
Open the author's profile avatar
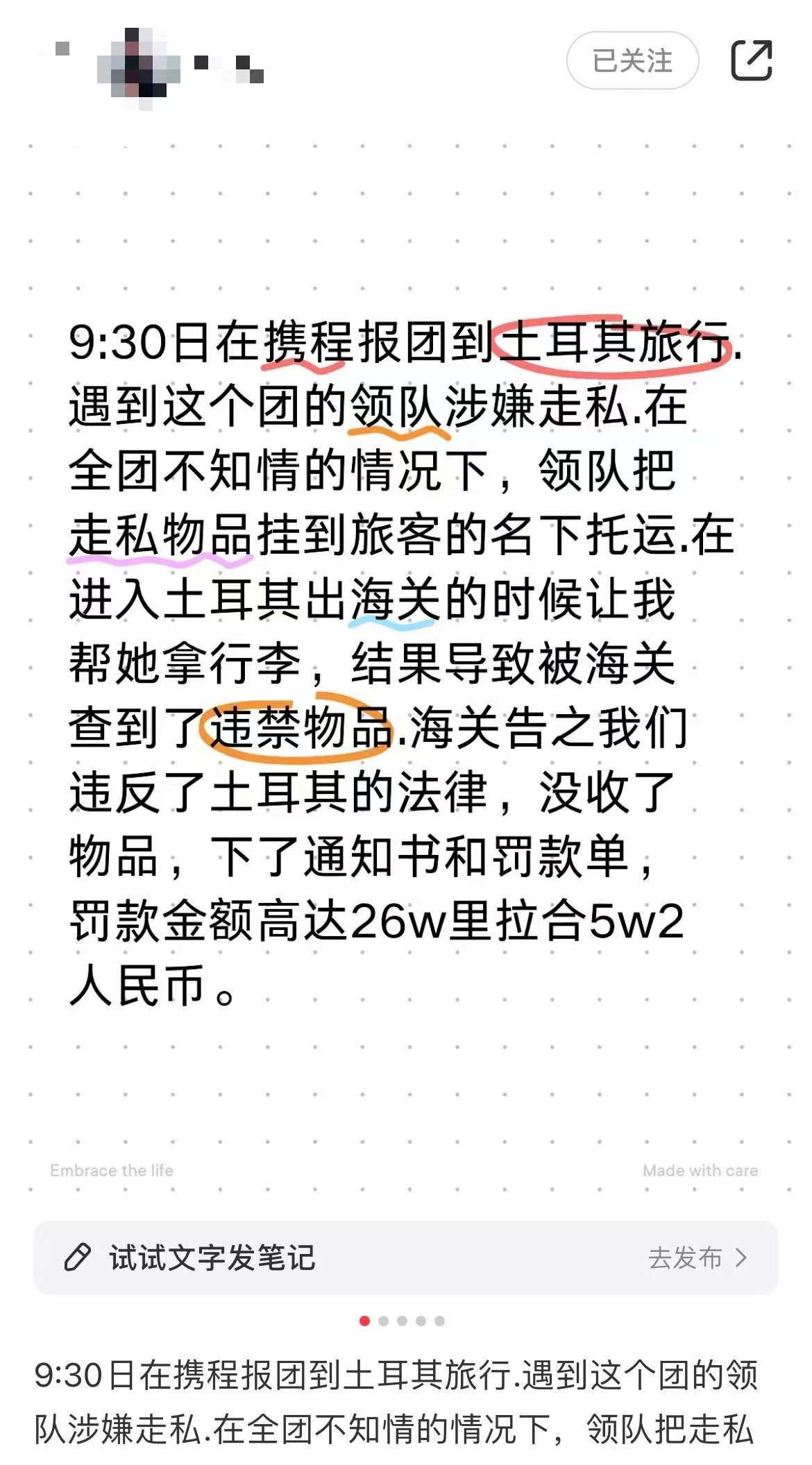click(138, 67)
